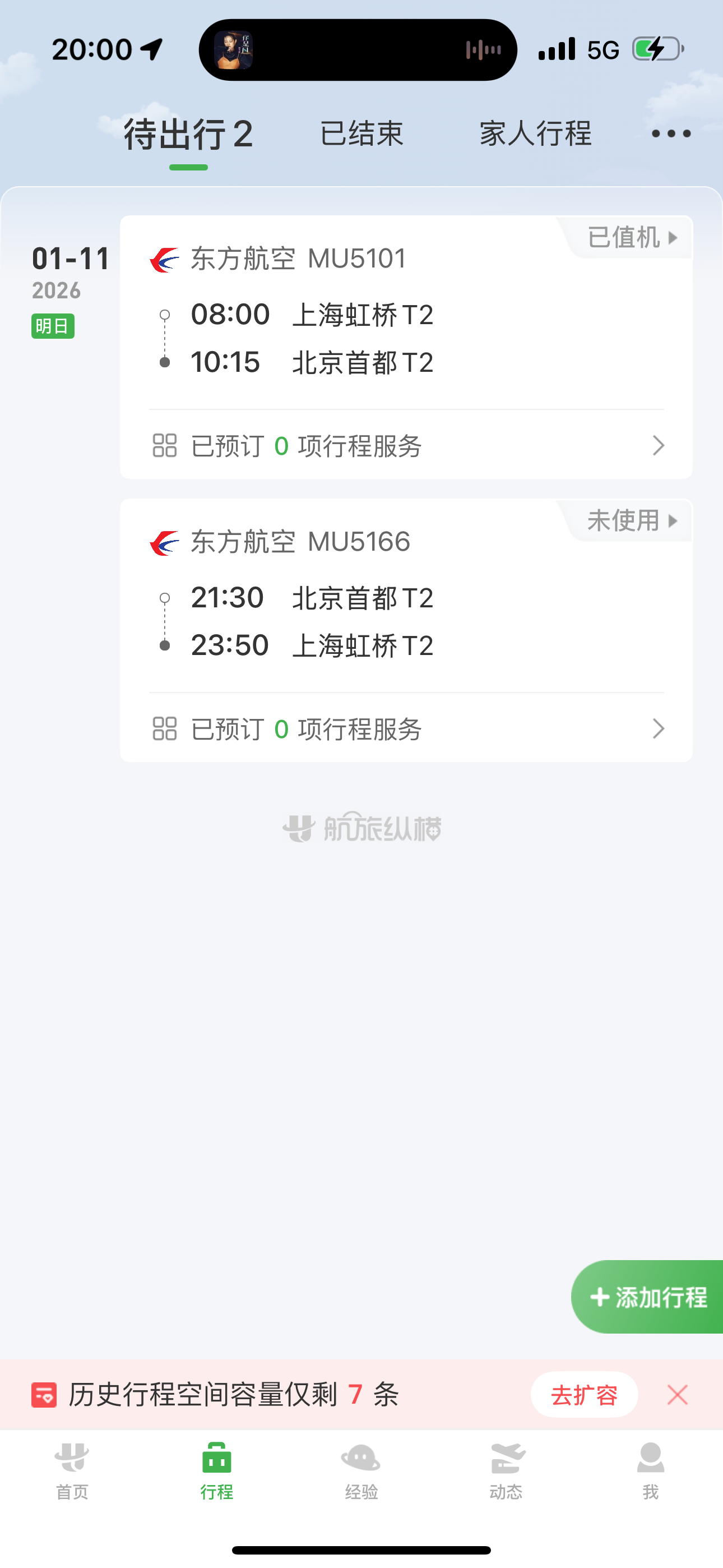Switch to the 已结束 tab
This screenshot has width=723, height=1568.
tap(361, 134)
